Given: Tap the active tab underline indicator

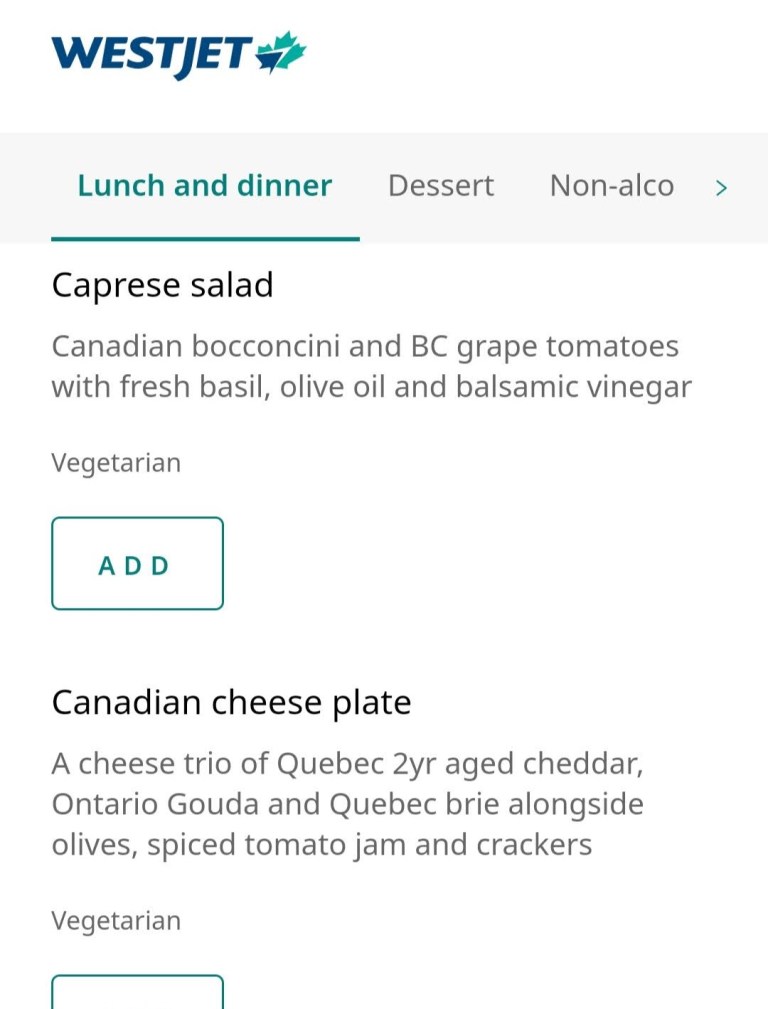Looking at the screenshot, I should pos(204,238).
